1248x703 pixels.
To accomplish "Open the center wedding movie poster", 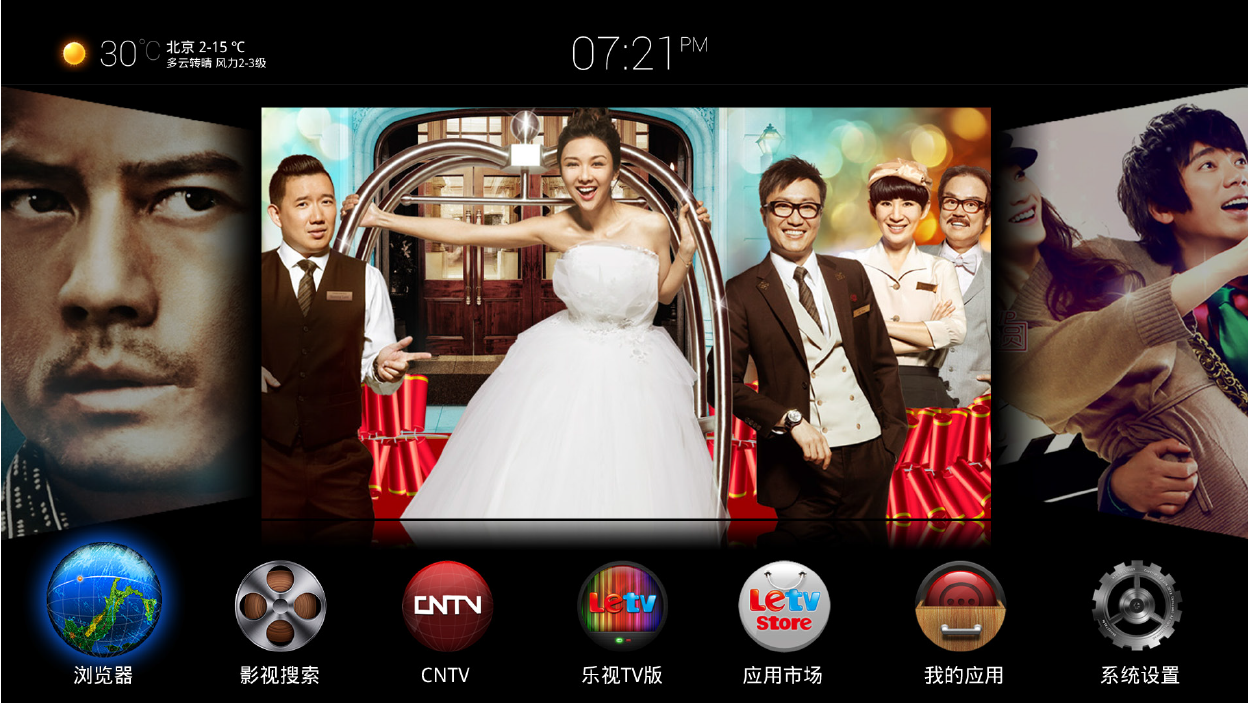I will point(625,313).
